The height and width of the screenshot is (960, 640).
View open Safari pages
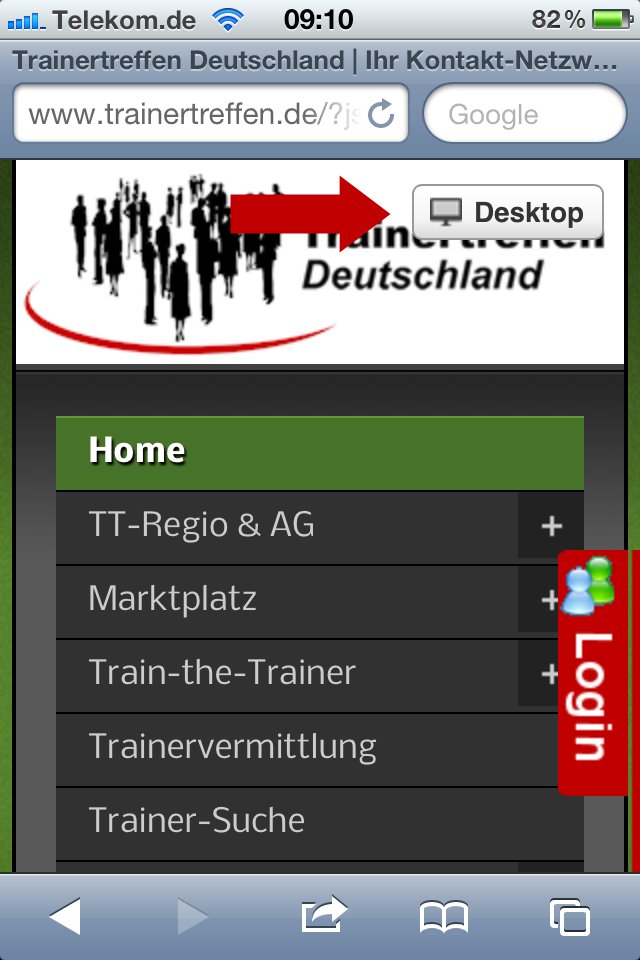[569, 916]
